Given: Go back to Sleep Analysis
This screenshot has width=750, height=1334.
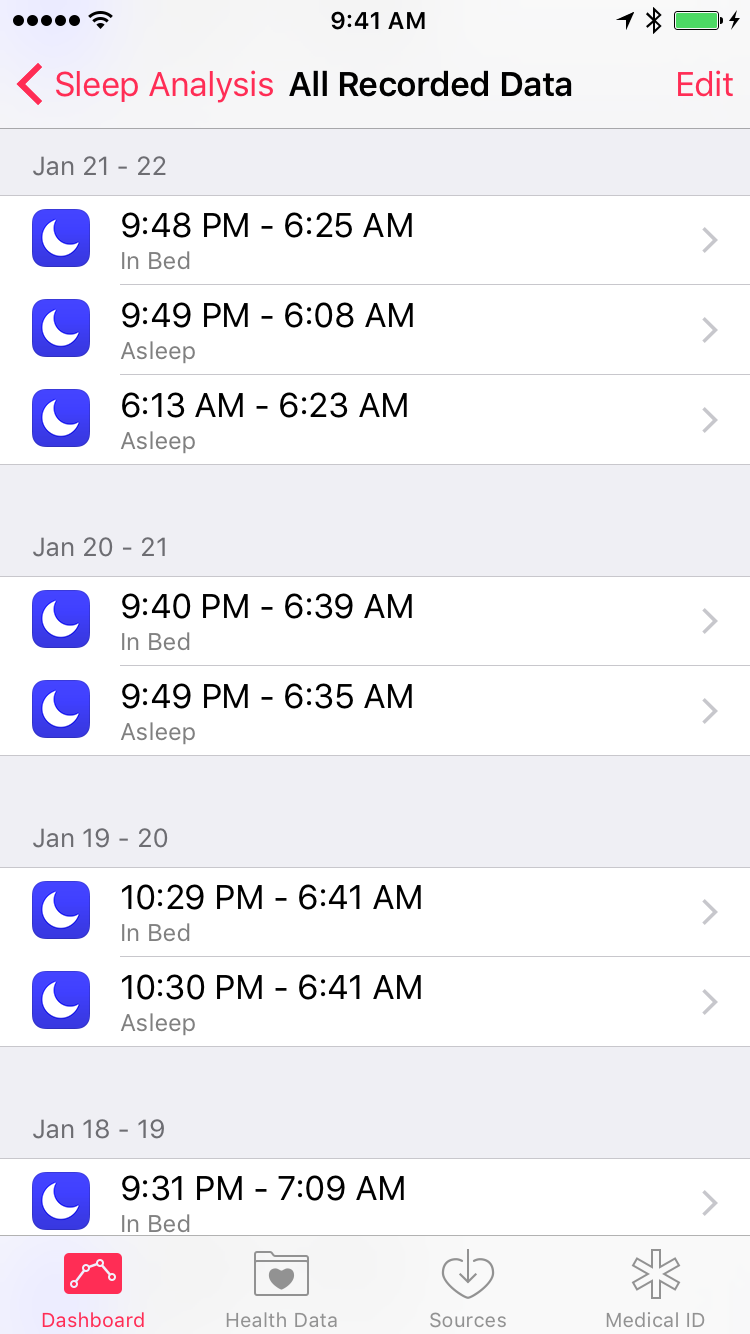Looking at the screenshot, I should pos(145,85).
